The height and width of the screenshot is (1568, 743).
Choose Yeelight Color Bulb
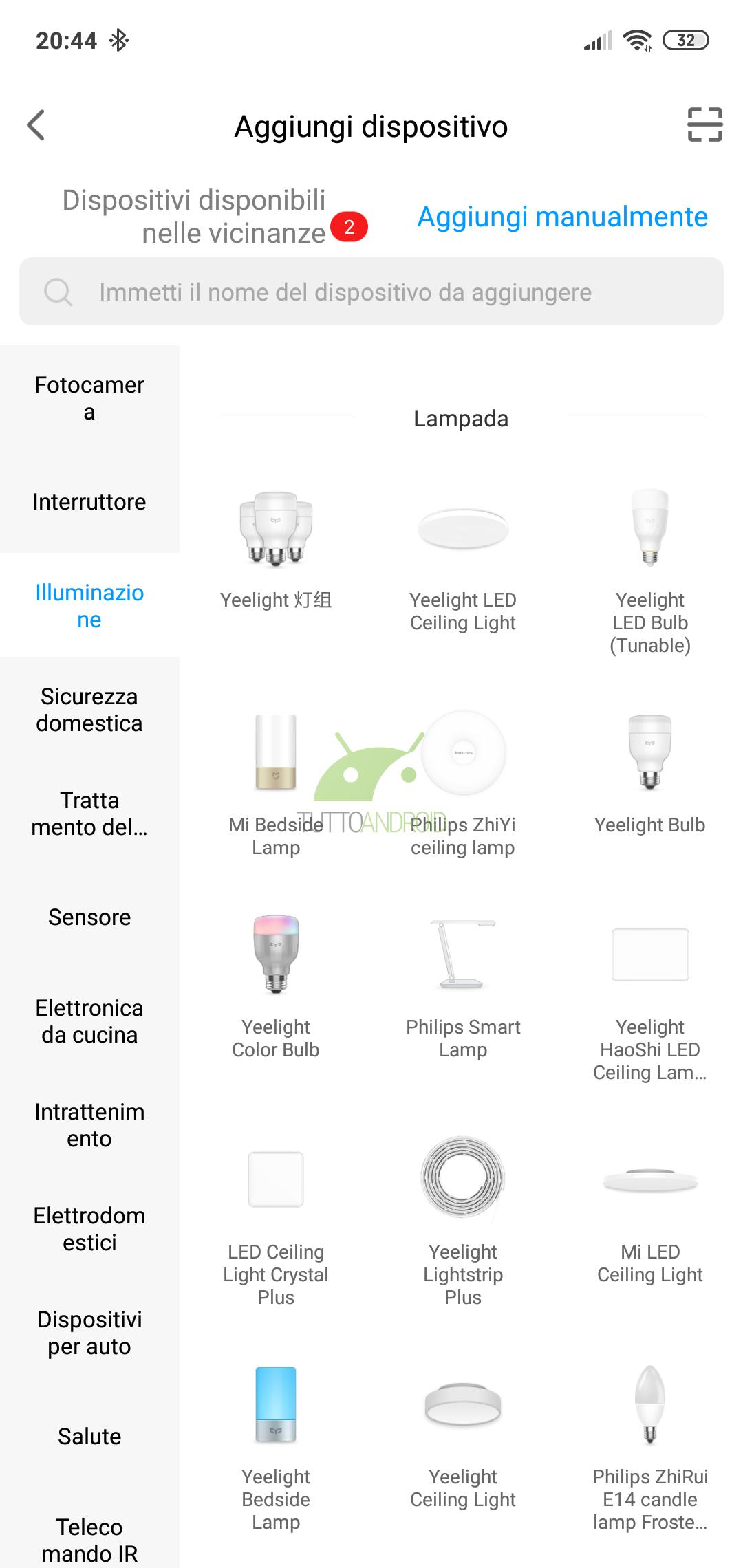click(x=275, y=983)
